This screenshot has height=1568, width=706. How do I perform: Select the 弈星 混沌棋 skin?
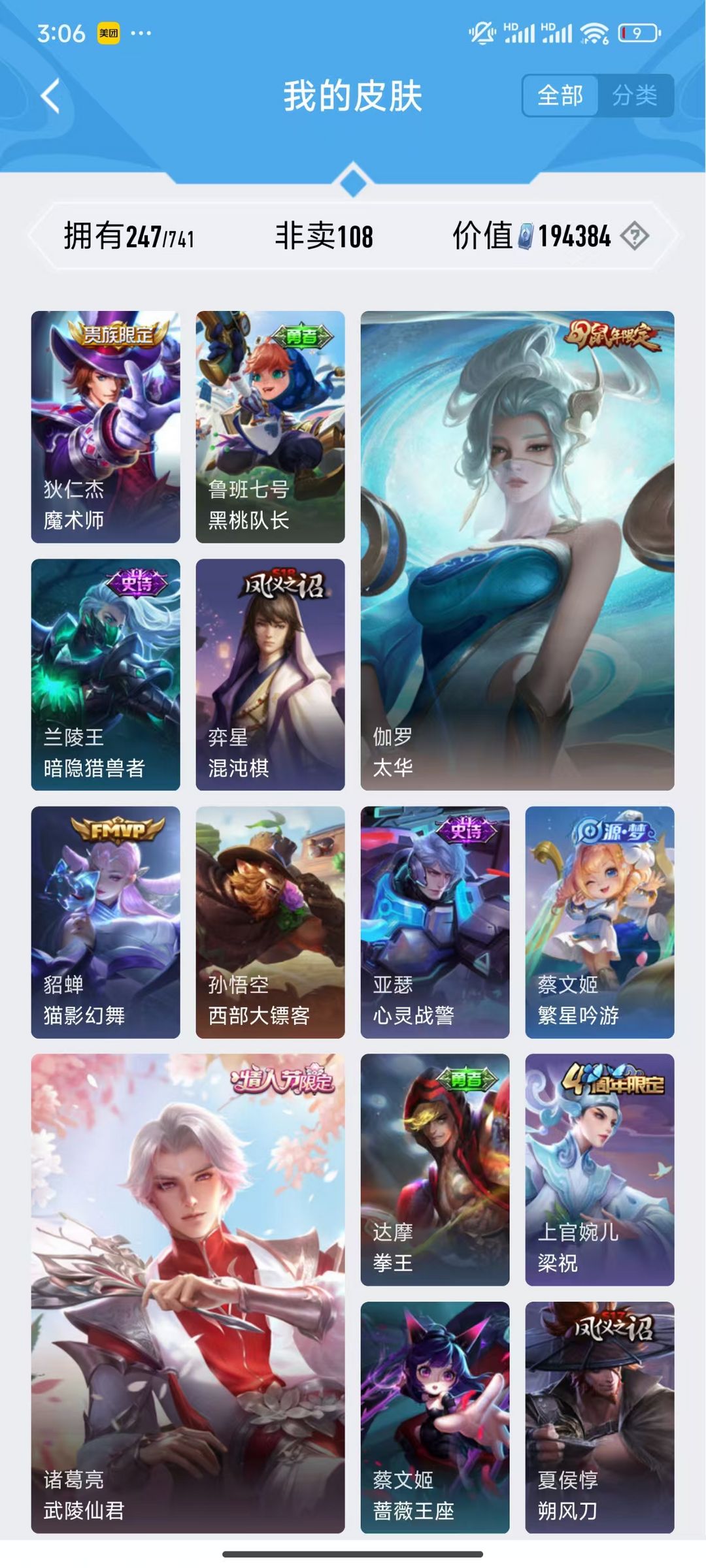pyautogui.click(x=270, y=674)
